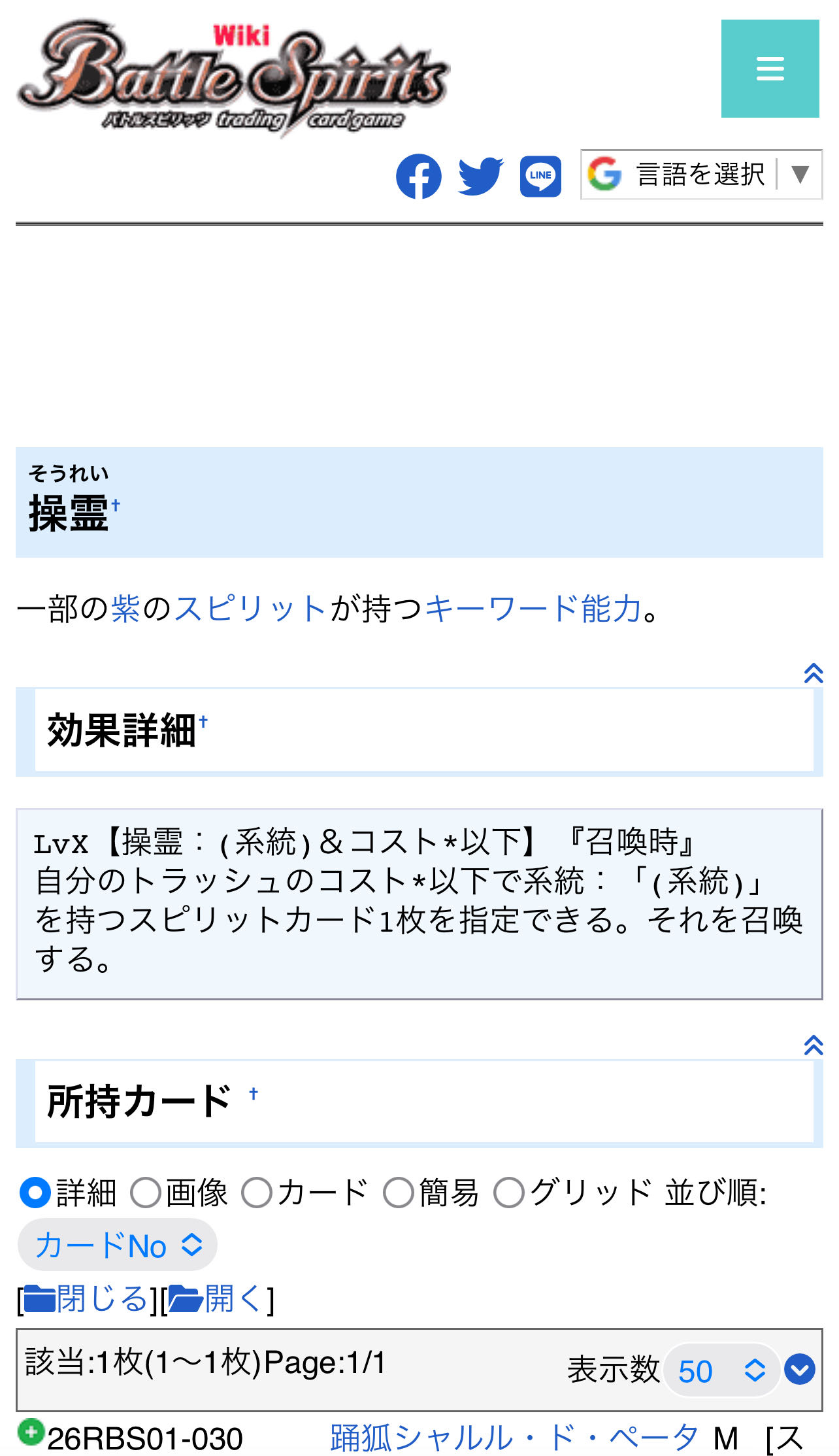Follow the キーワード能力 link

tap(533, 609)
